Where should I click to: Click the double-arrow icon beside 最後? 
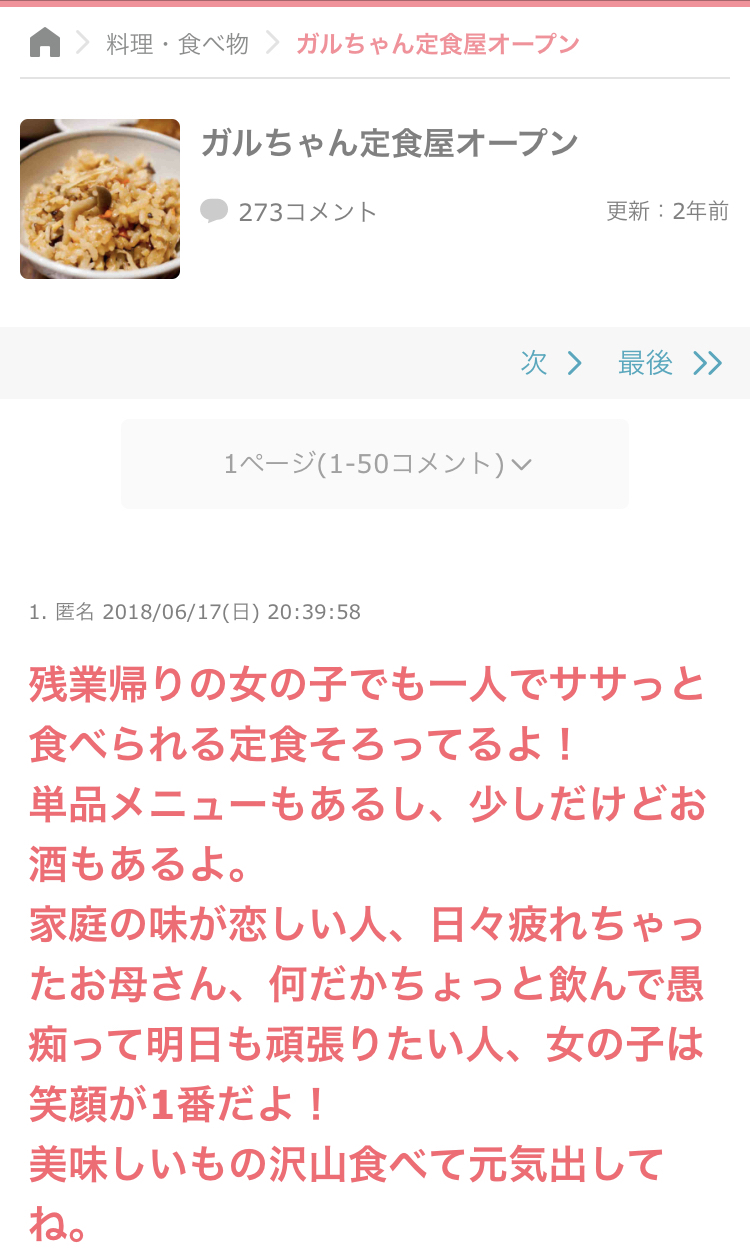(x=707, y=364)
